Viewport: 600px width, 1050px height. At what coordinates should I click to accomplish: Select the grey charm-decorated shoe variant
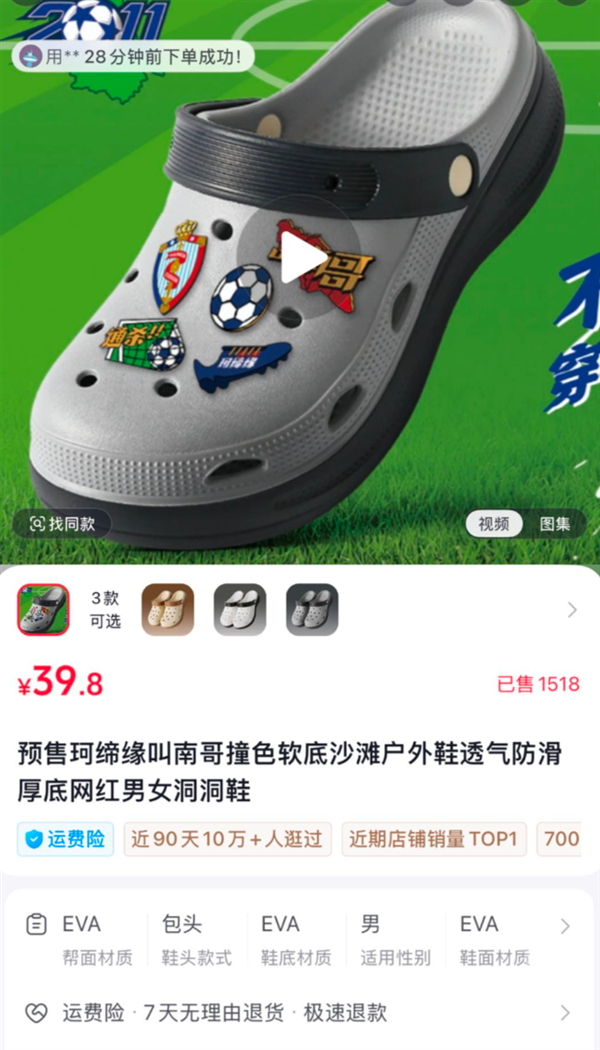pyautogui.click(x=43, y=609)
